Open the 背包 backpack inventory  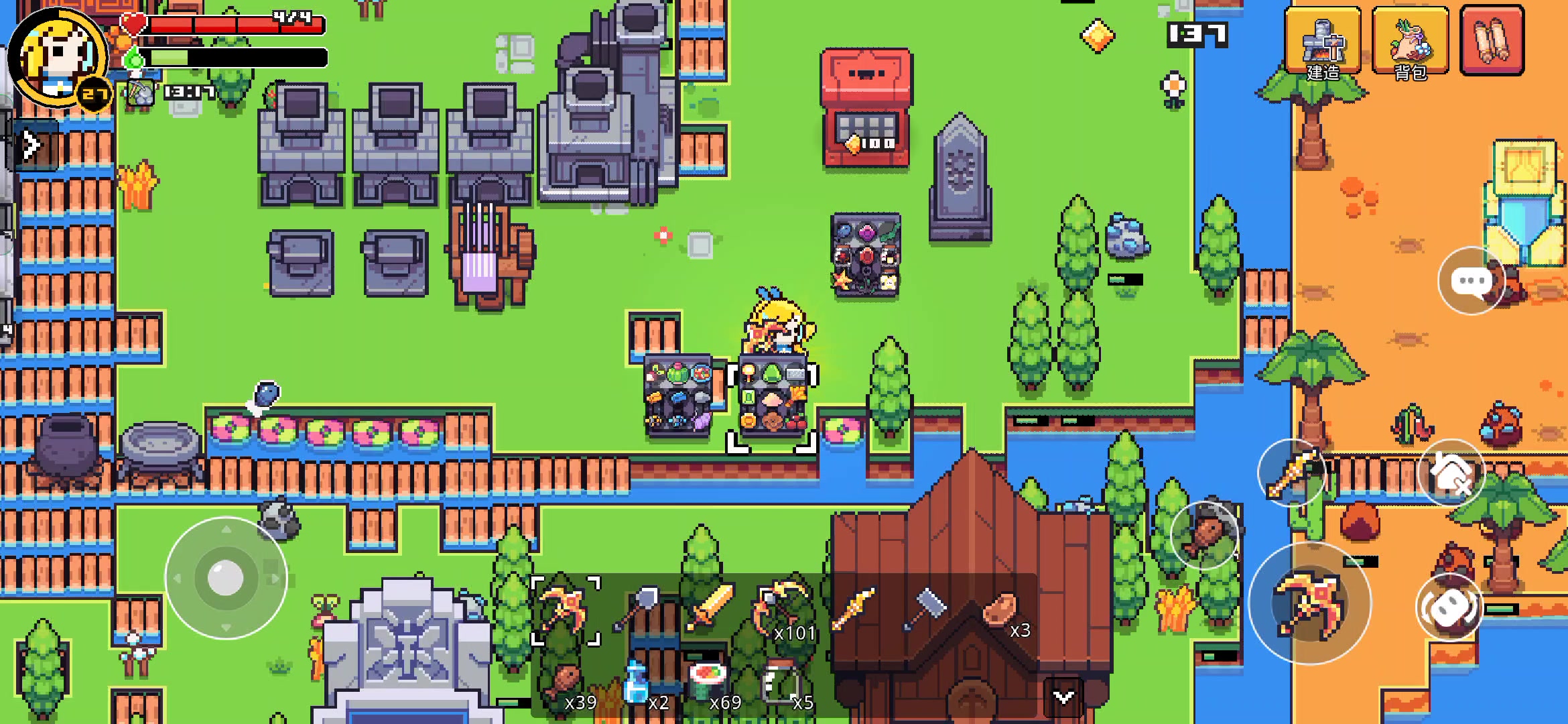click(x=1410, y=42)
